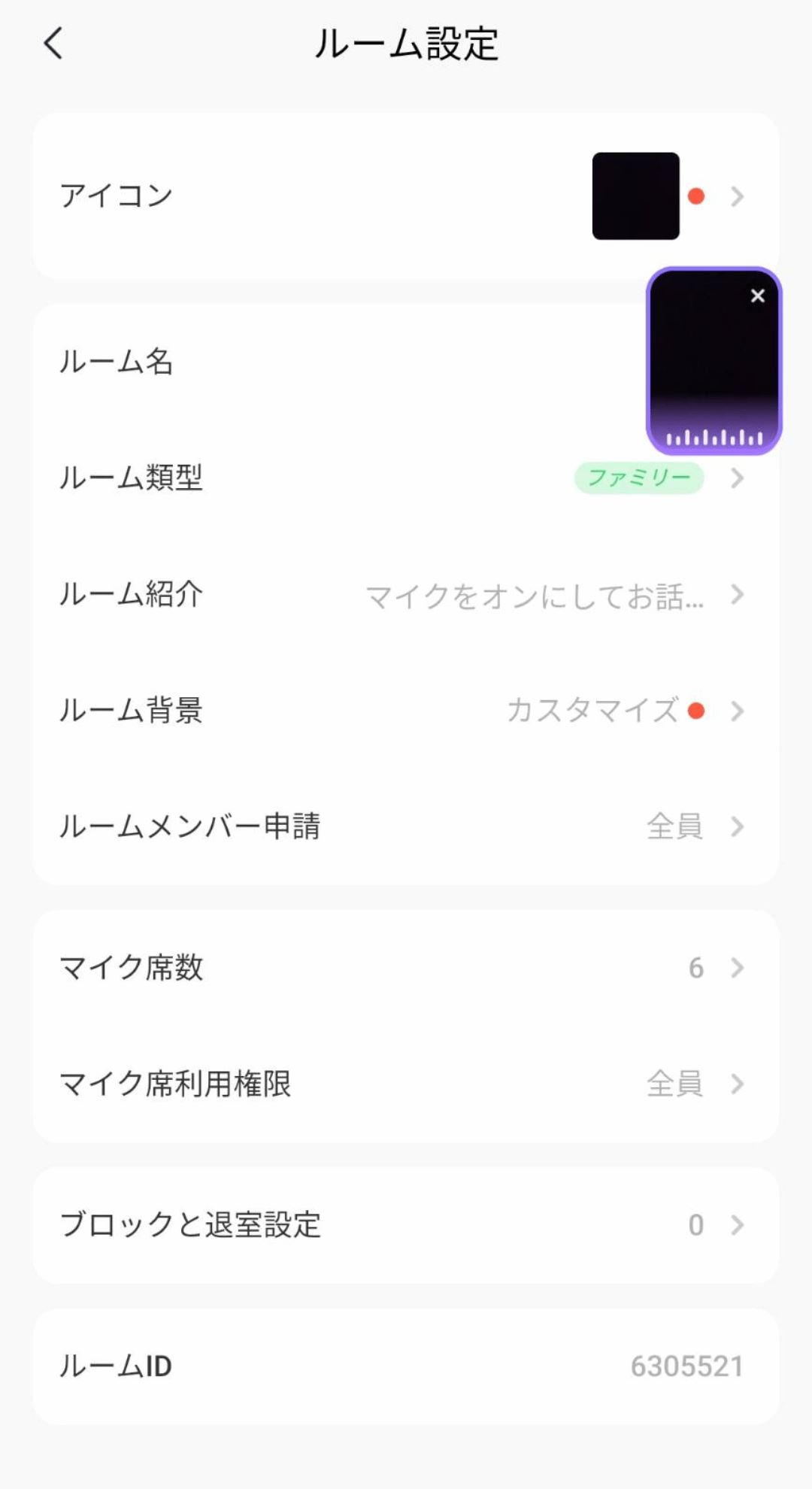Expand the ルーム紹介 description editor
The width and height of the screenshot is (812, 1489).
(736, 596)
